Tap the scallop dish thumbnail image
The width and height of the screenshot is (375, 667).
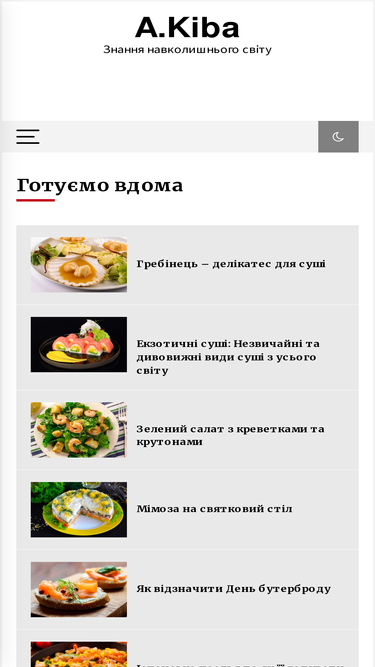pos(79,265)
